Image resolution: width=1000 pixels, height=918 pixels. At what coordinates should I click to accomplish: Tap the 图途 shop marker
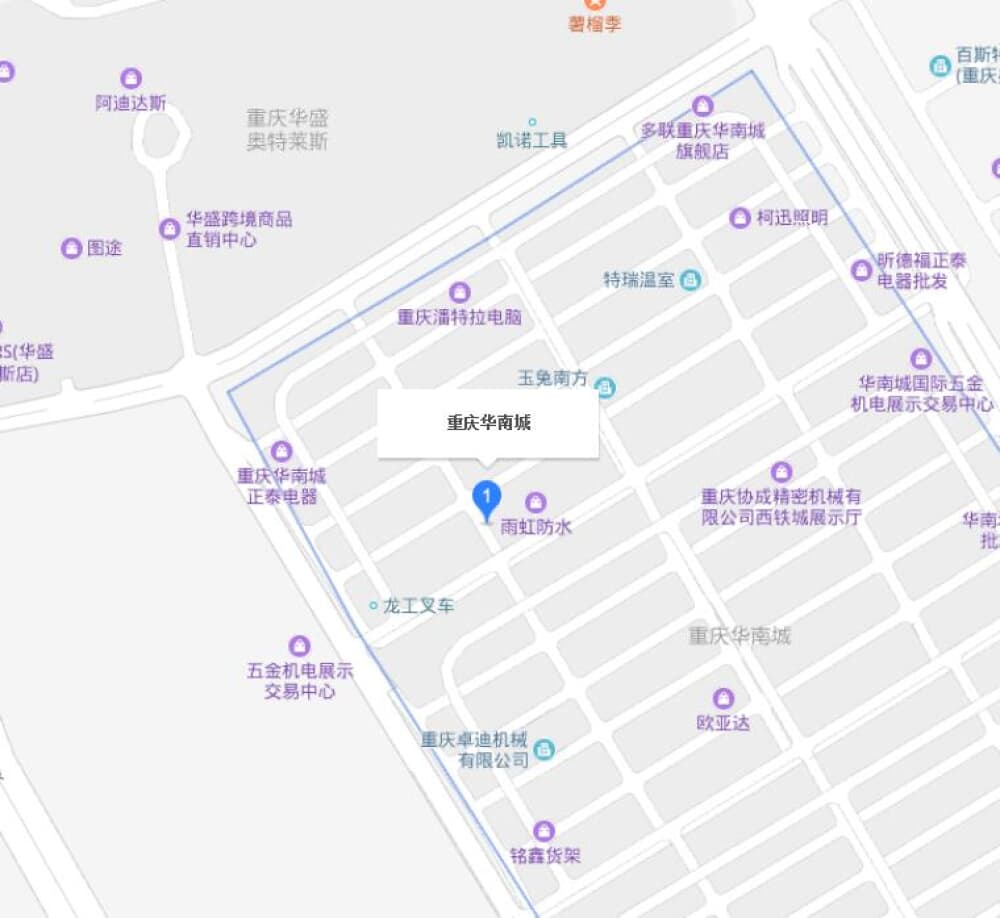coord(71,248)
